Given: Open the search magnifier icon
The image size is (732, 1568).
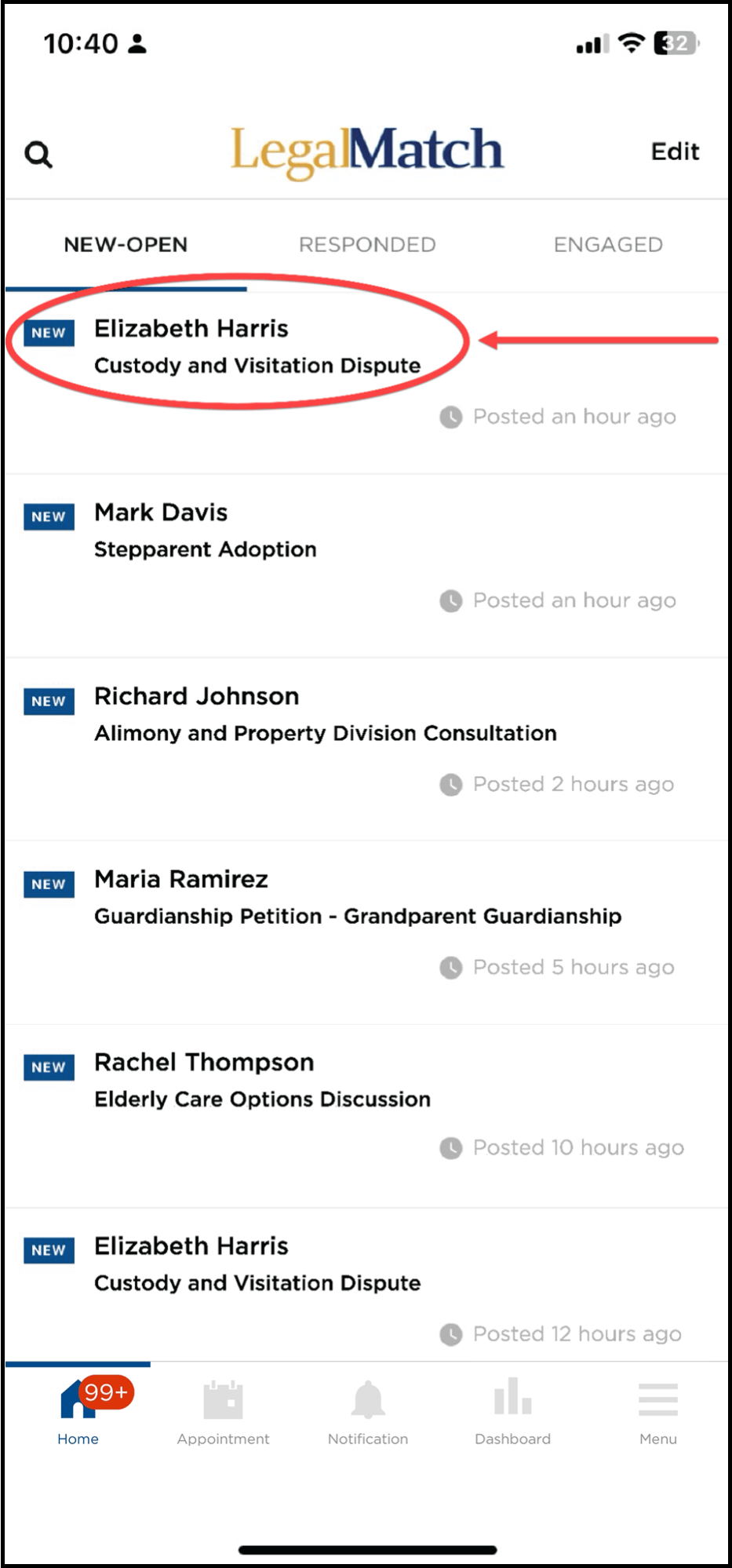Looking at the screenshot, I should coord(38,154).
